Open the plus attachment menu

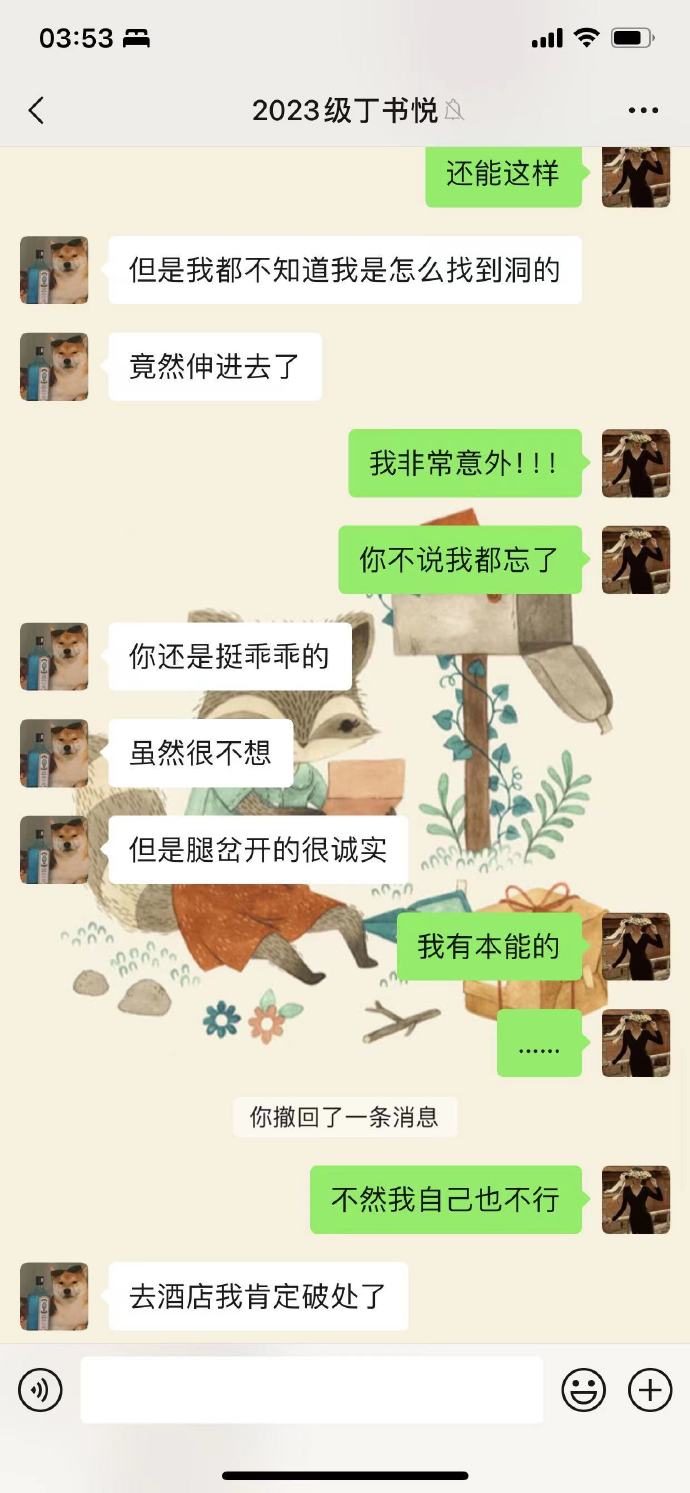[650, 1390]
